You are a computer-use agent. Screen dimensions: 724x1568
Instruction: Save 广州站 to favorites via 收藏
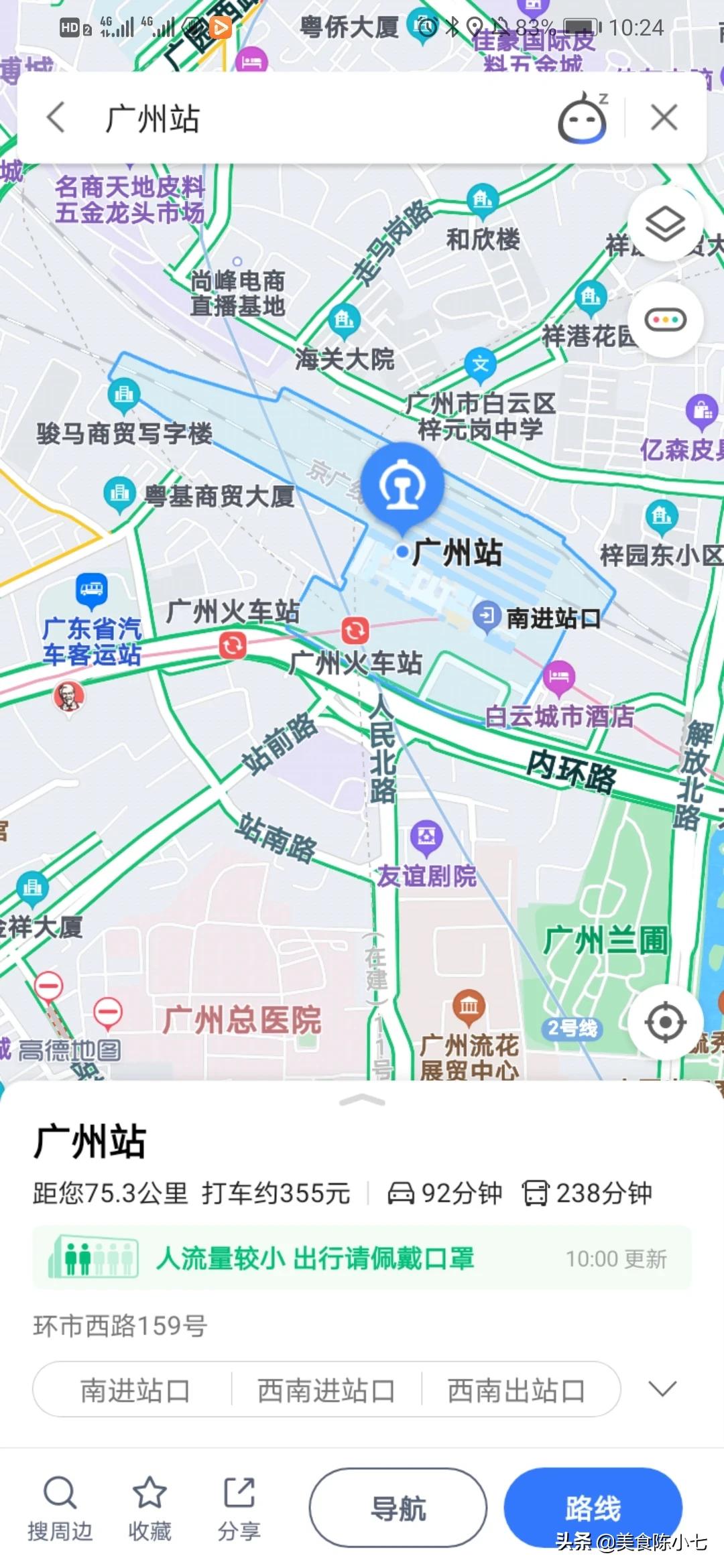coord(149,1508)
